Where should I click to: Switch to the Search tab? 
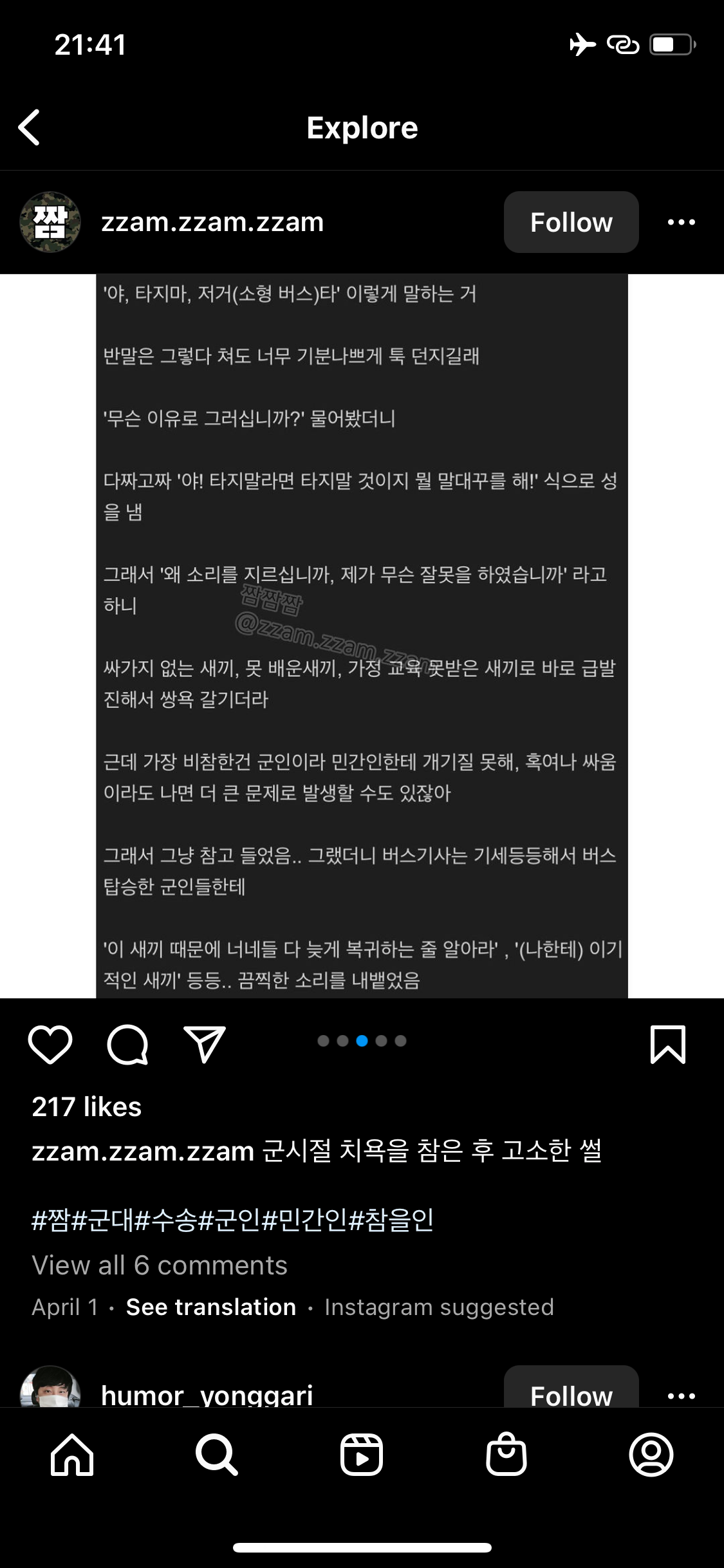[217, 1455]
